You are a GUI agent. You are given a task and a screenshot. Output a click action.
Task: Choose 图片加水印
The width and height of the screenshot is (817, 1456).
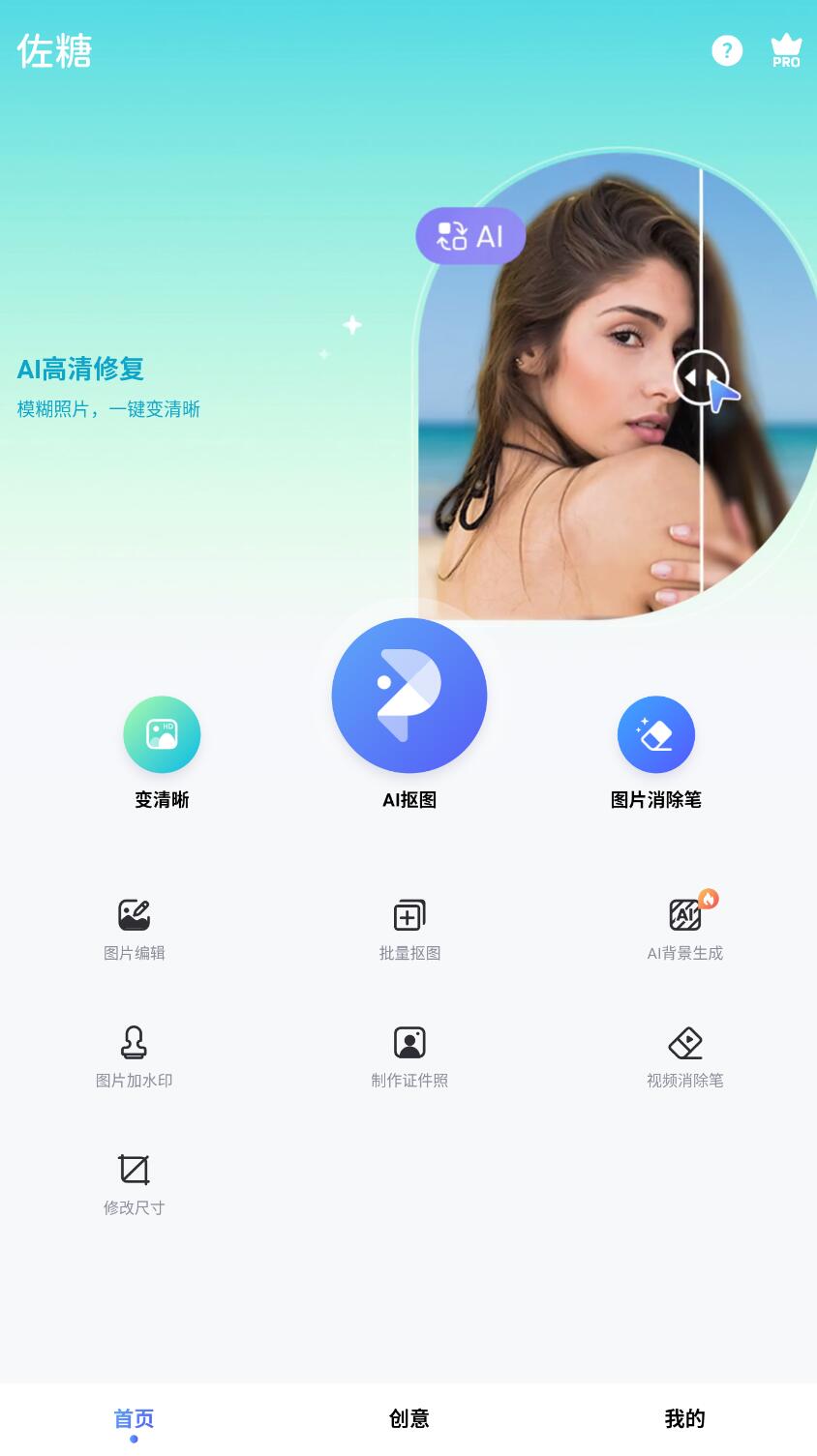click(135, 1056)
